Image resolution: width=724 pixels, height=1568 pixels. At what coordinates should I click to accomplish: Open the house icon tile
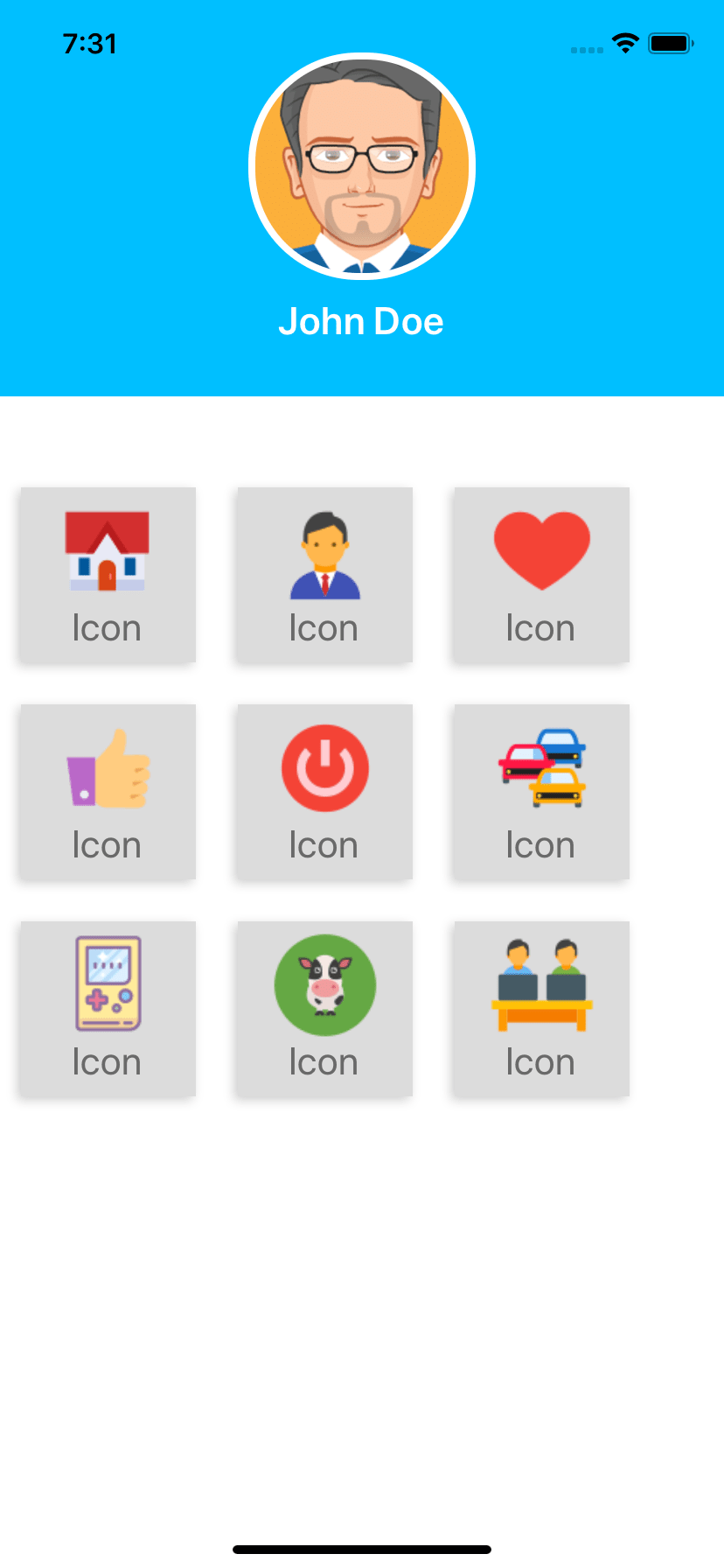(x=108, y=575)
